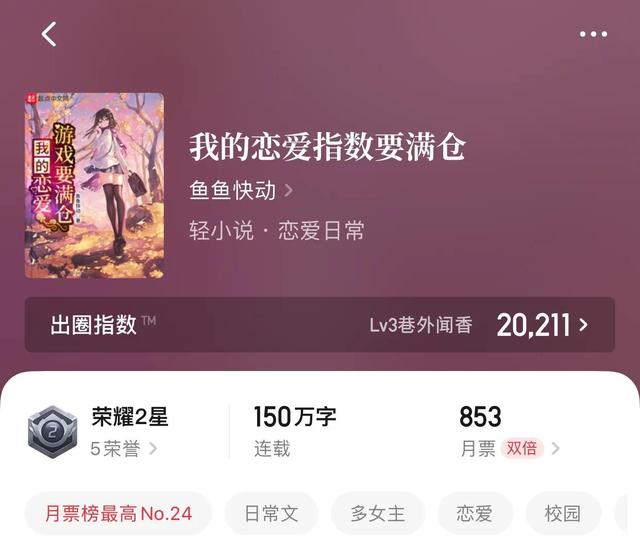Go back using the top-left arrow
The image size is (640, 555).
click(x=48, y=34)
